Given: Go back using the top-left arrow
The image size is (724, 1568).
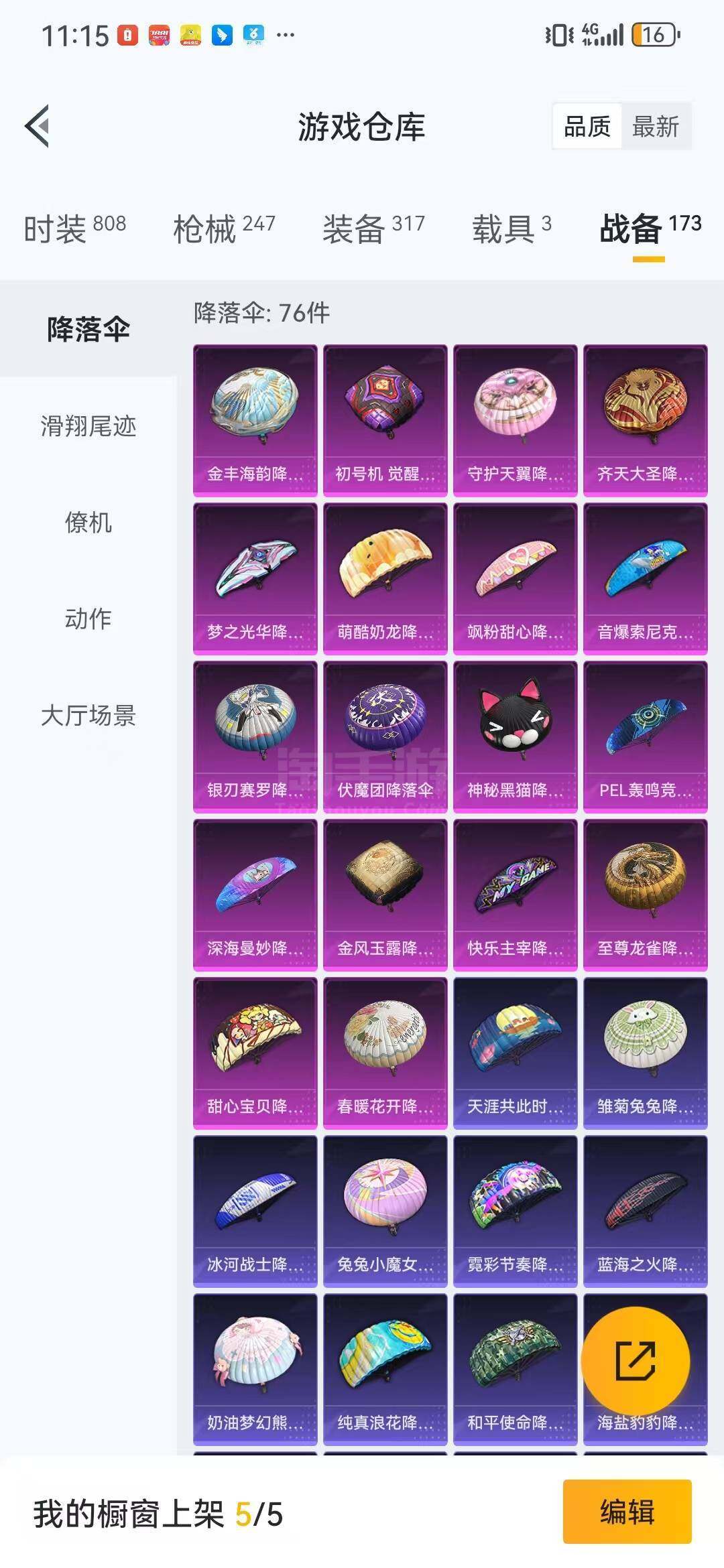Looking at the screenshot, I should pyautogui.click(x=38, y=126).
